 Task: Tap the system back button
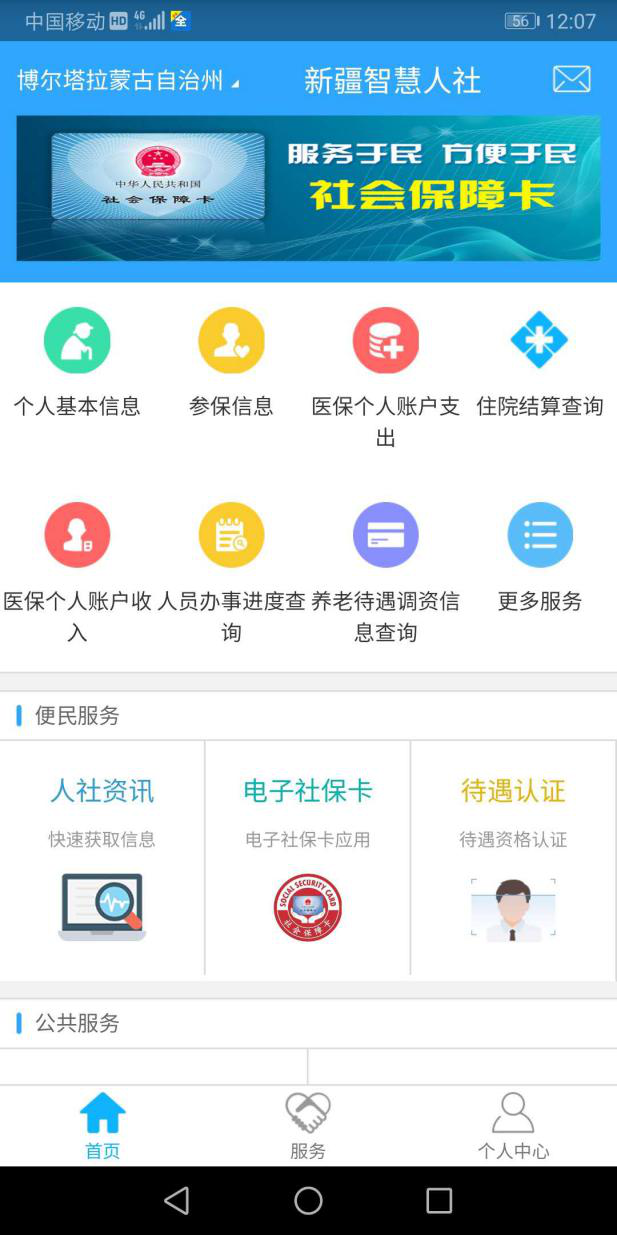point(177,1201)
